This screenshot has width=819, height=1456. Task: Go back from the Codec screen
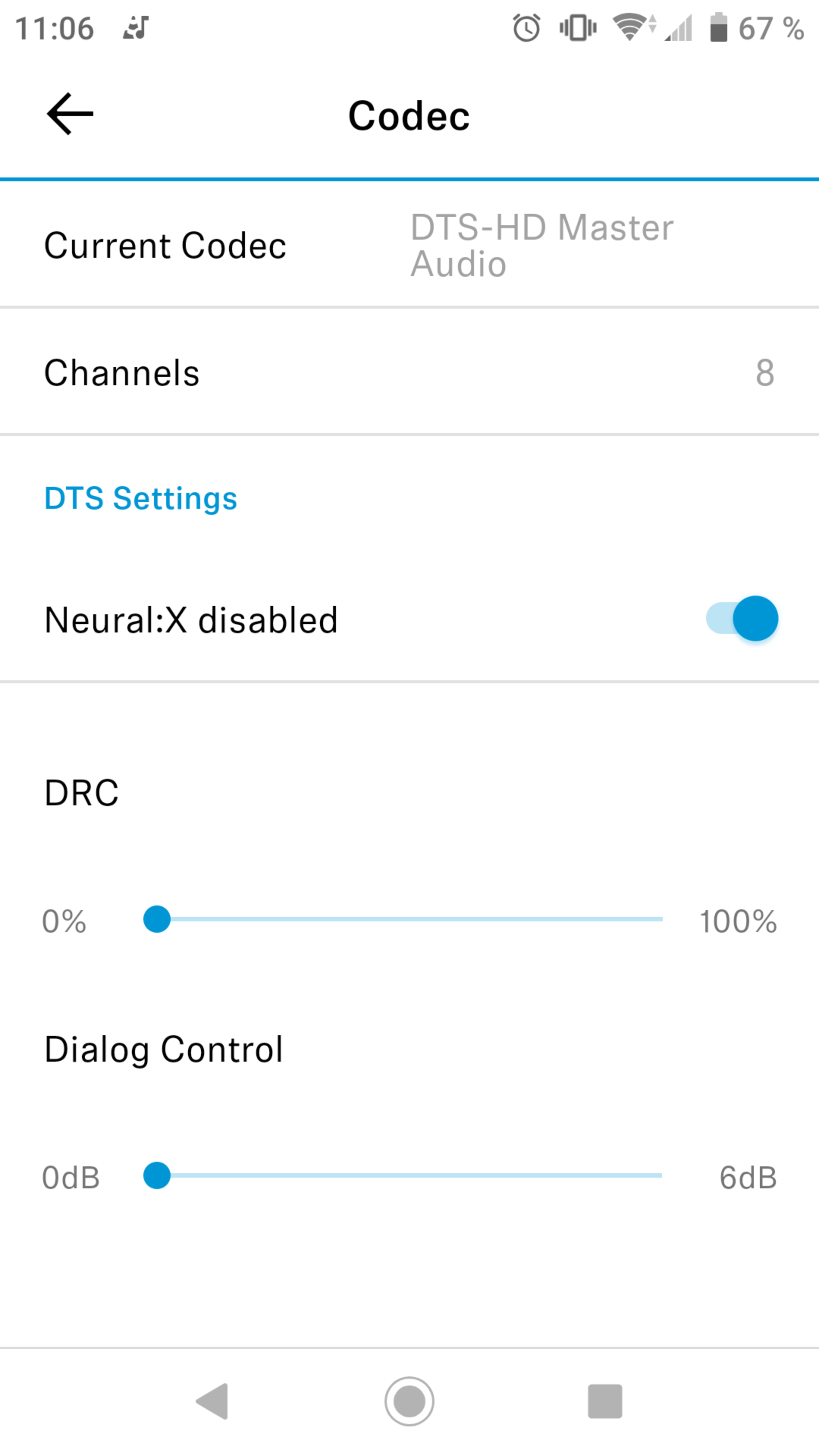pyautogui.click(x=70, y=114)
